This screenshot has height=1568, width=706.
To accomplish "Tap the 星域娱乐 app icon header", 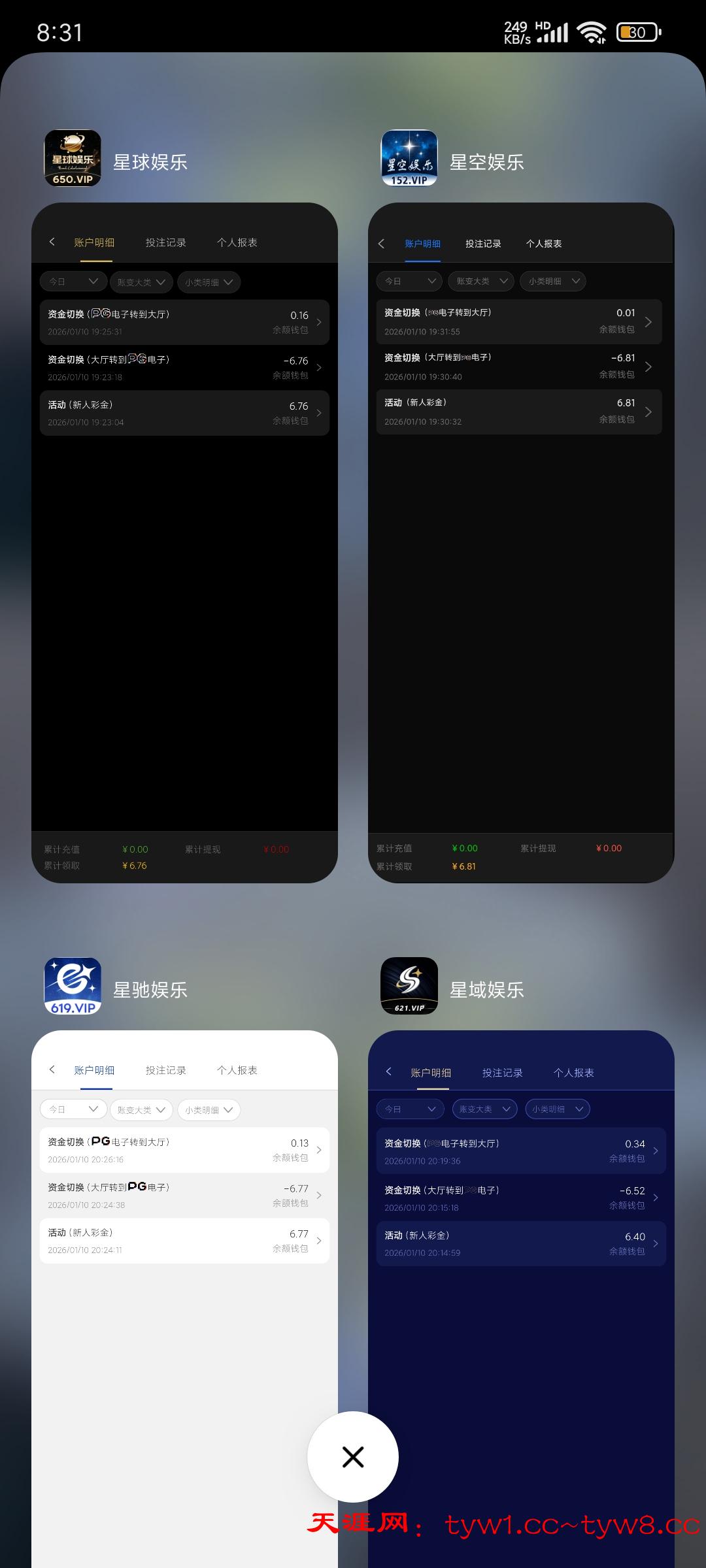I will (409, 986).
